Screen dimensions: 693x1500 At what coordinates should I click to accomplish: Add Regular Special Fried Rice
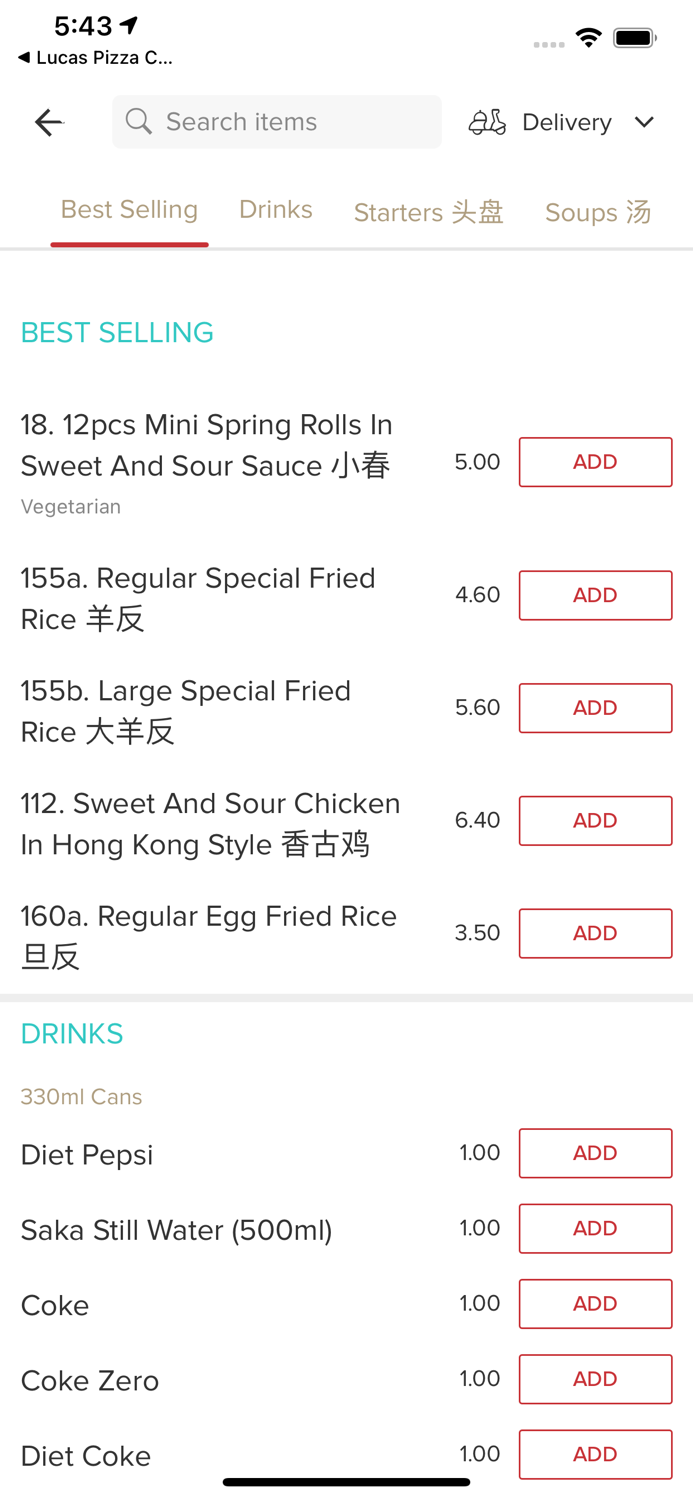595,595
